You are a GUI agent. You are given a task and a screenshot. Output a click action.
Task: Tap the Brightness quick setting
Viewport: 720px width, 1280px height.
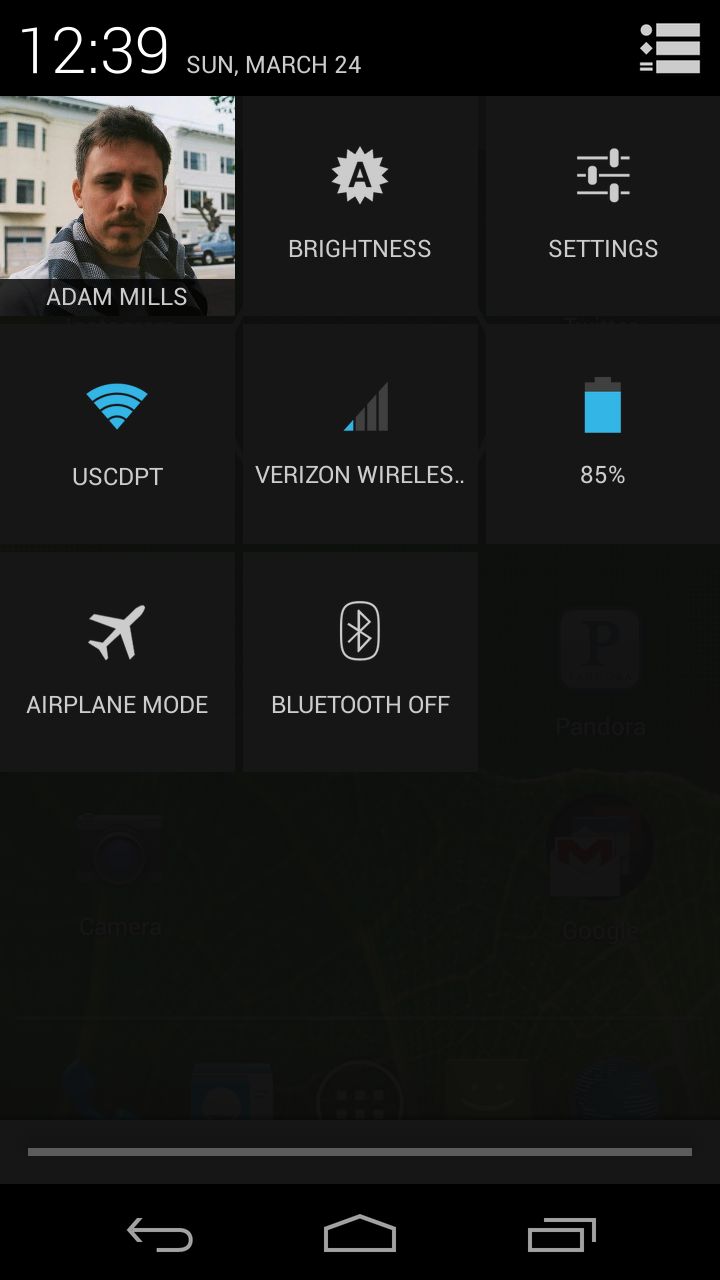point(360,206)
